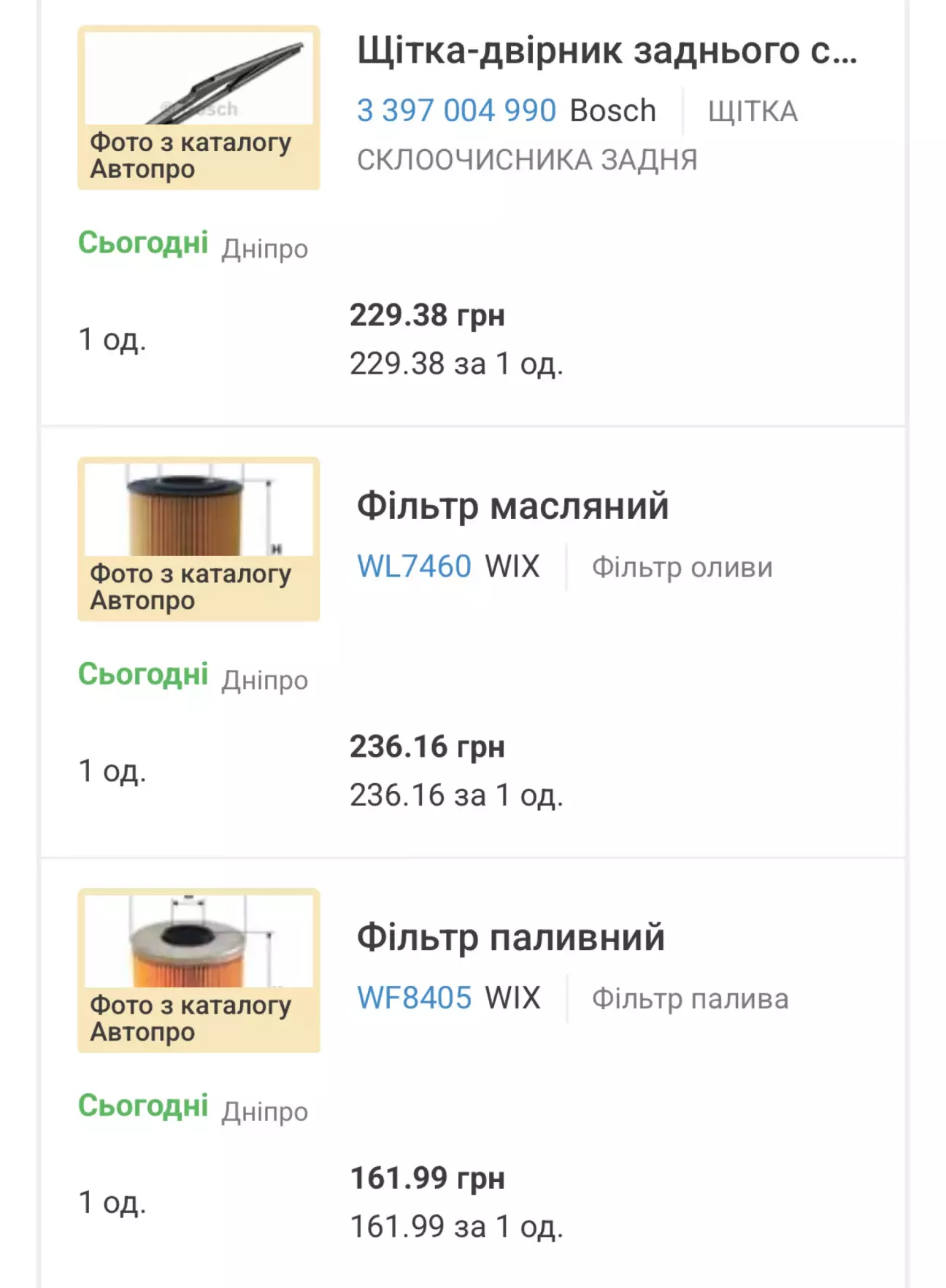
Task: Open the WL7460 part number link
Action: (414, 566)
